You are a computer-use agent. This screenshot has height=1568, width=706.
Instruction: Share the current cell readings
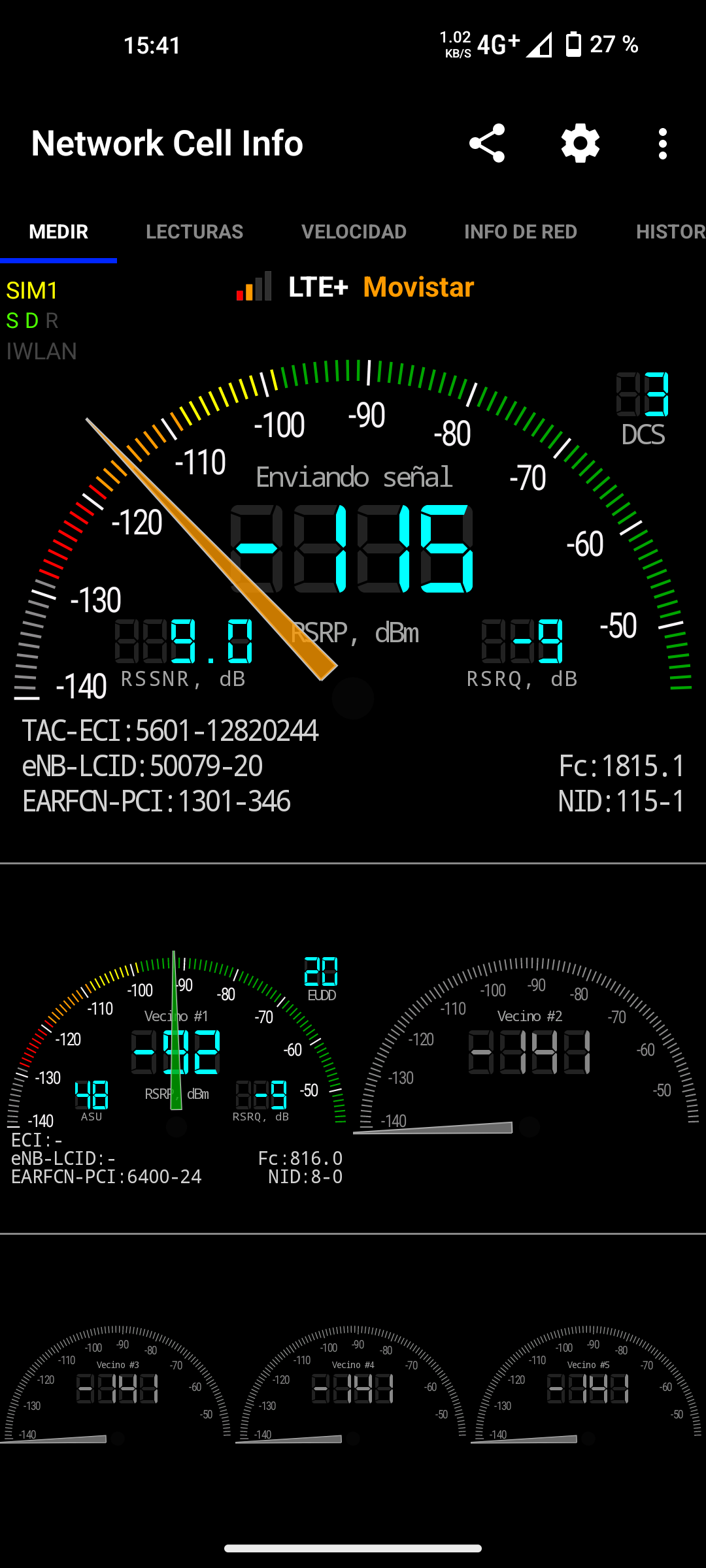[x=487, y=143]
